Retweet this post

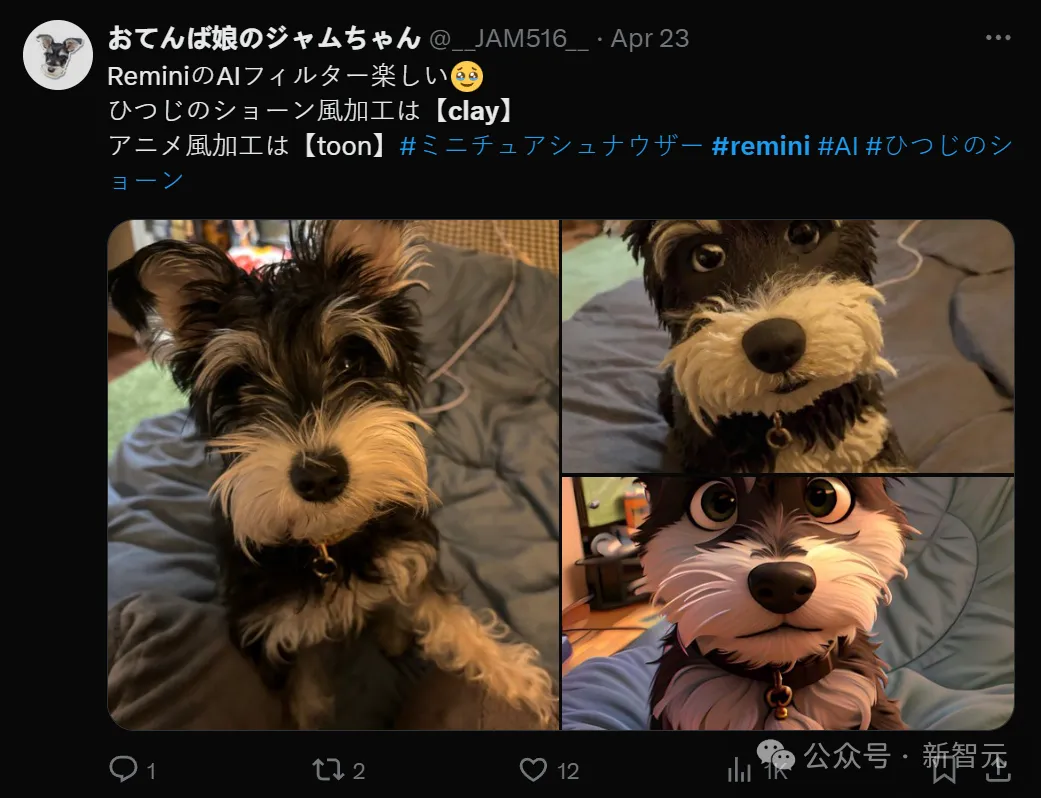327,769
